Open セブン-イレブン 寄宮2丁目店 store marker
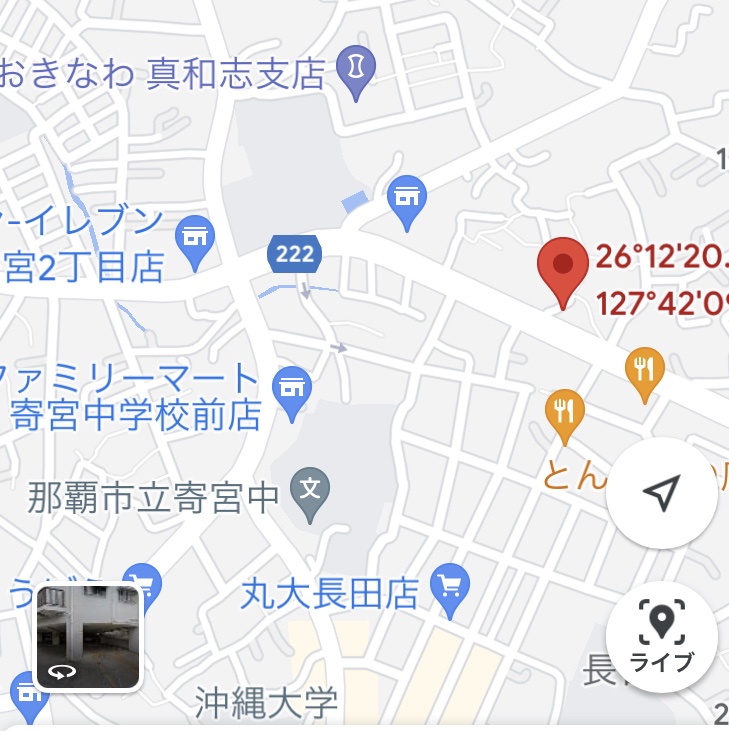The image size is (729, 731). (195, 240)
